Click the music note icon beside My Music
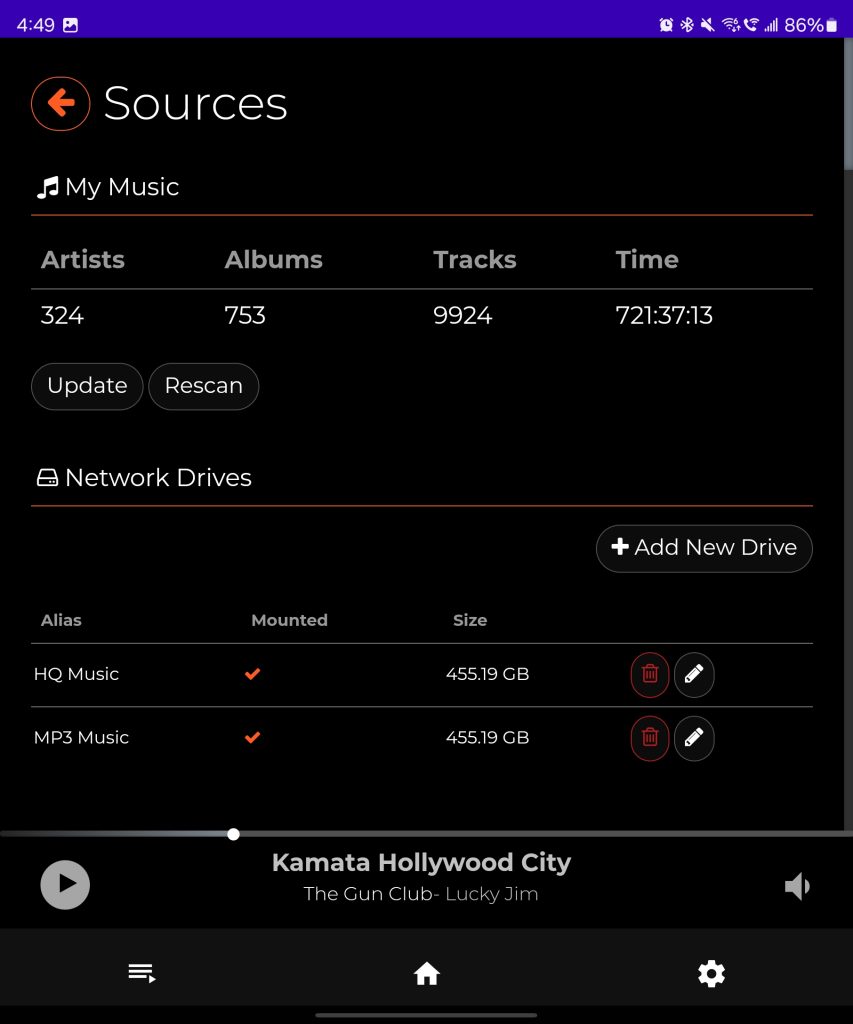Image resolution: width=853 pixels, height=1024 pixels. point(47,186)
